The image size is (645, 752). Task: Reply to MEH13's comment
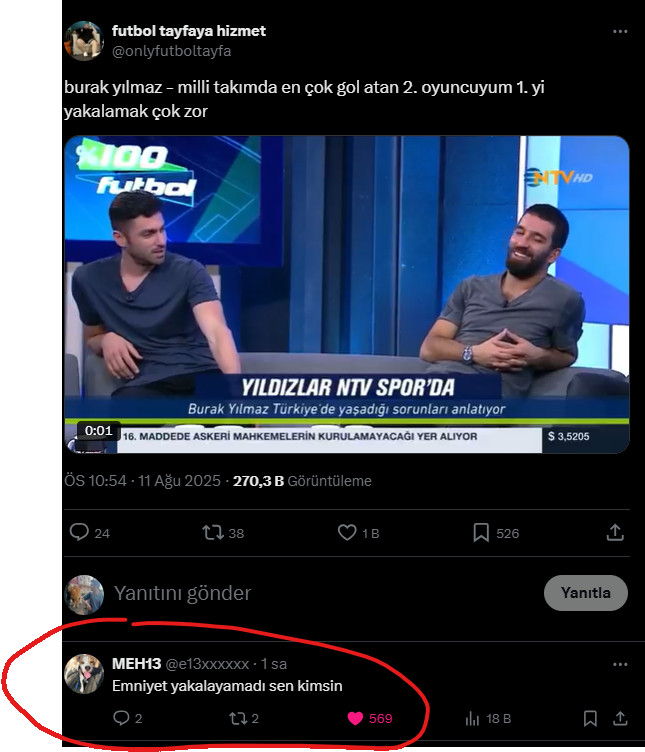(121, 718)
